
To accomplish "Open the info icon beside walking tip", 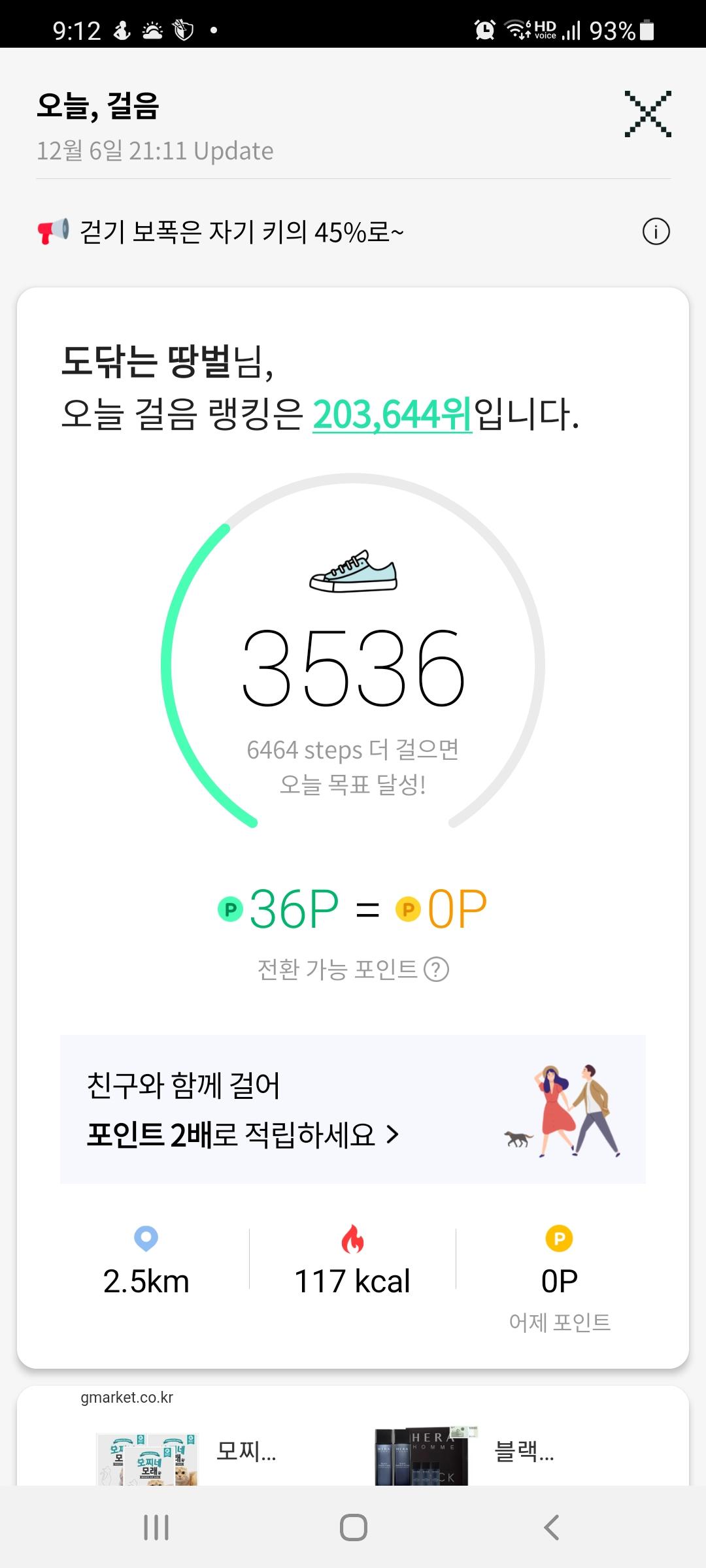I will pos(656,232).
